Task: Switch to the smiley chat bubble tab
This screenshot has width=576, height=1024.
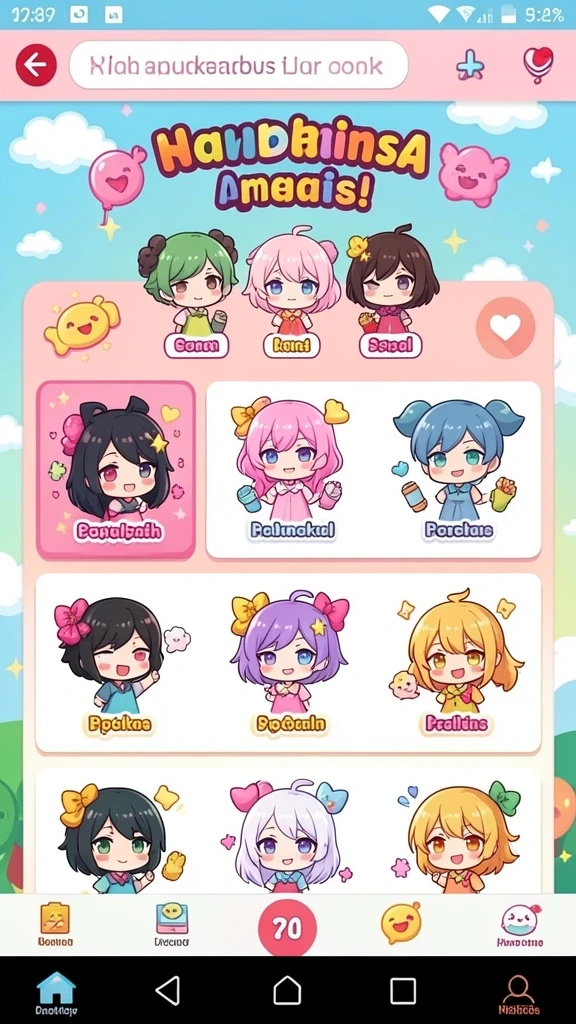Action: click(x=401, y=923)
